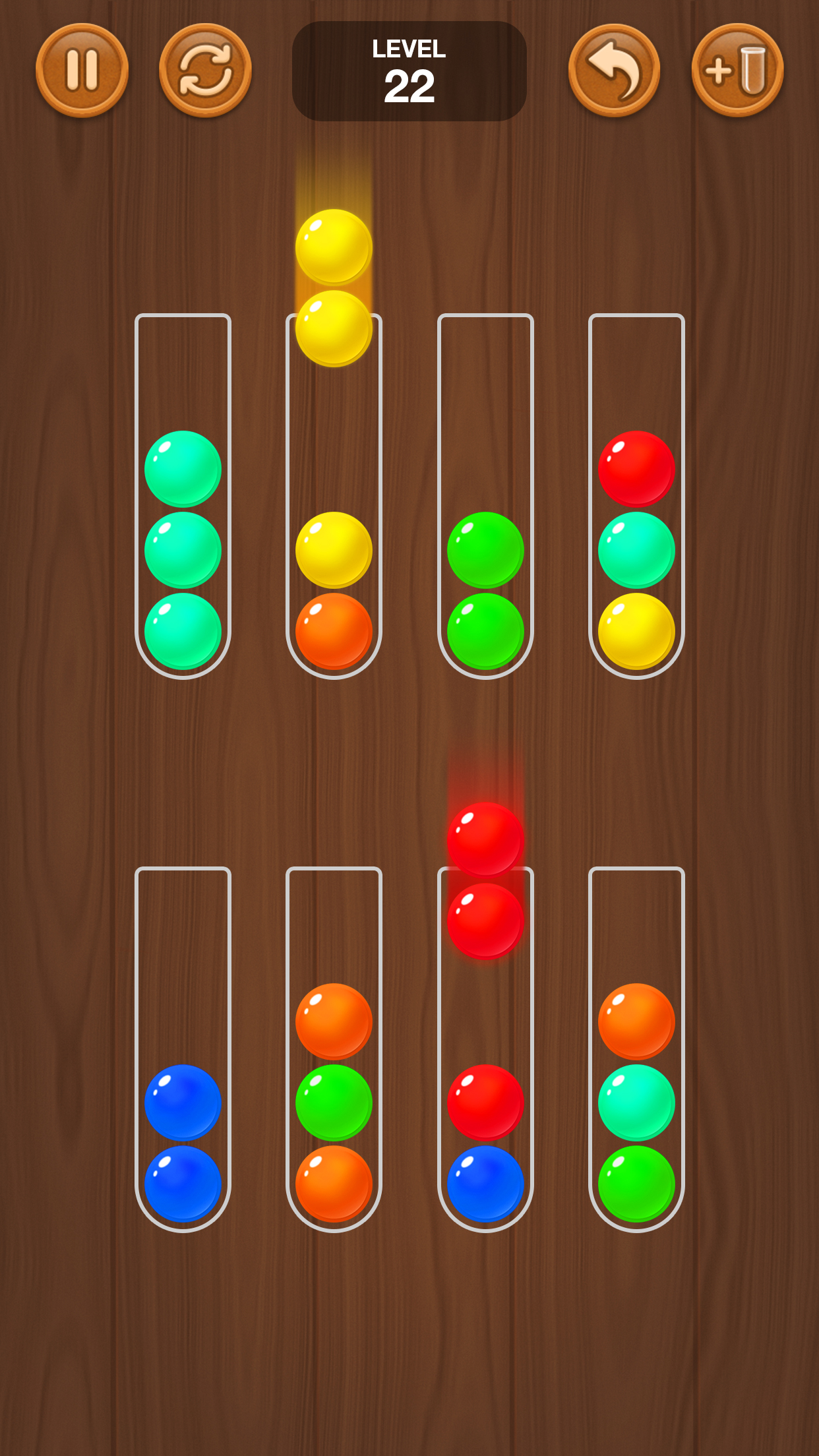The height and width of the screenshot is (1456, 819).
Task: Add an extra tube
Action: coord(737,71)
